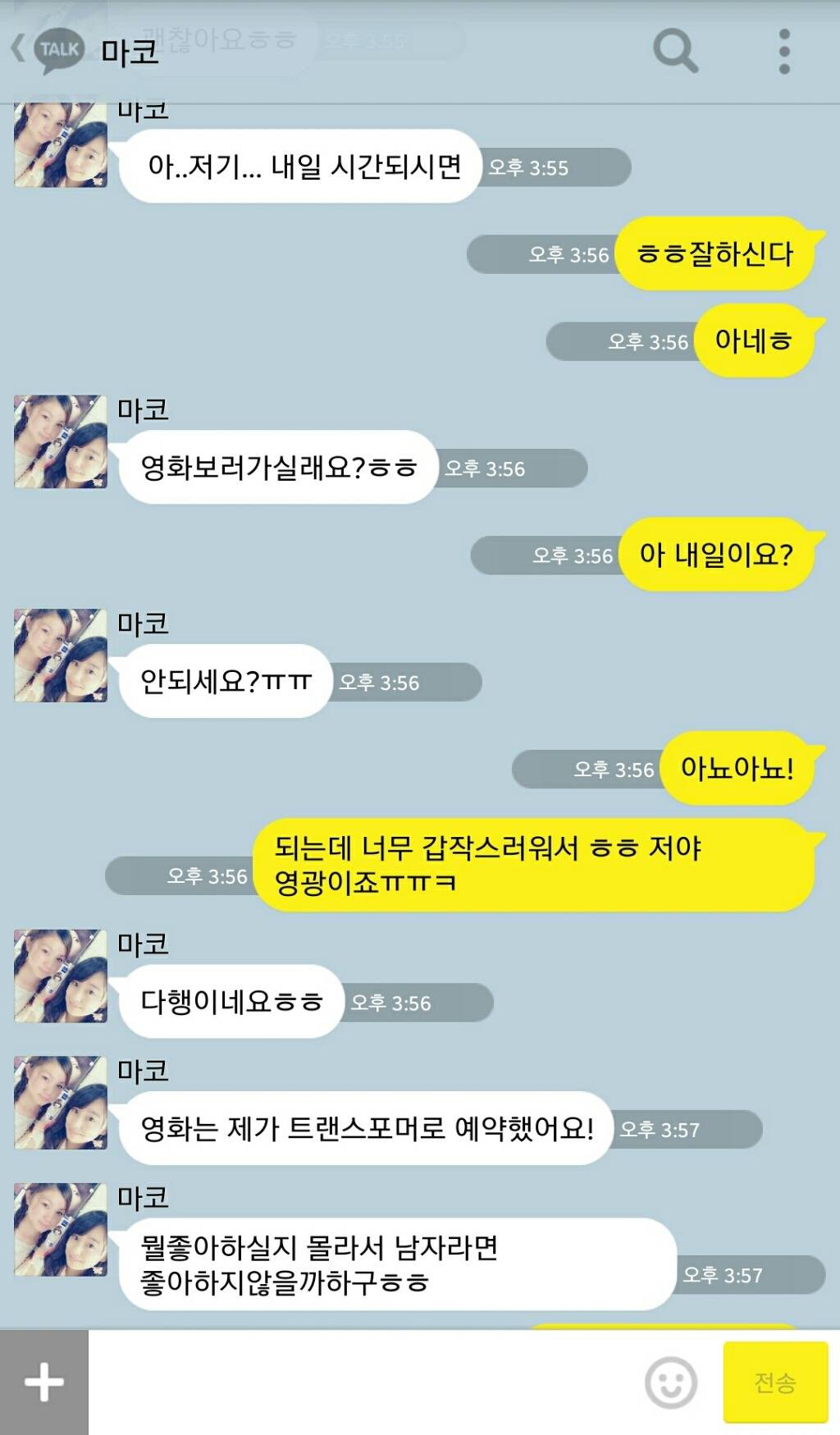Open the search icon in the chat header

pyautogui.click(x=674, y=51)
